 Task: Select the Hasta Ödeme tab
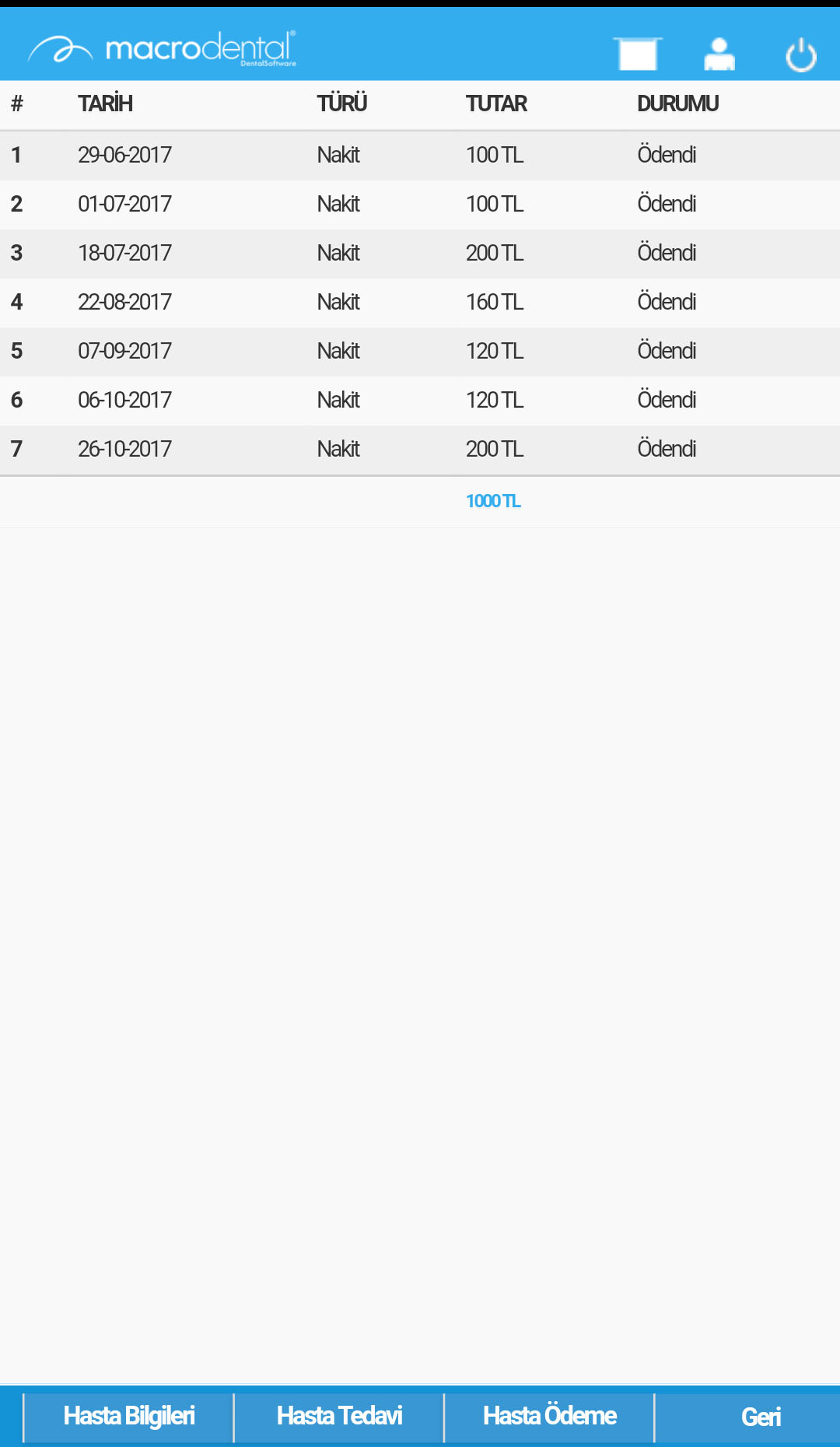(x=549, y=1417)
